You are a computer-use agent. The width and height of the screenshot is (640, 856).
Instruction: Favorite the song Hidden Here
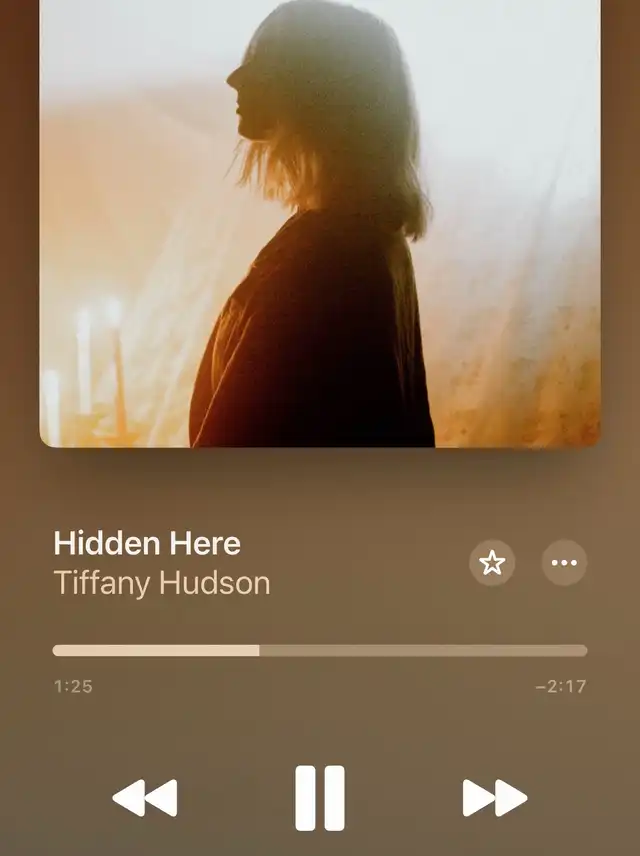[492, 563]
